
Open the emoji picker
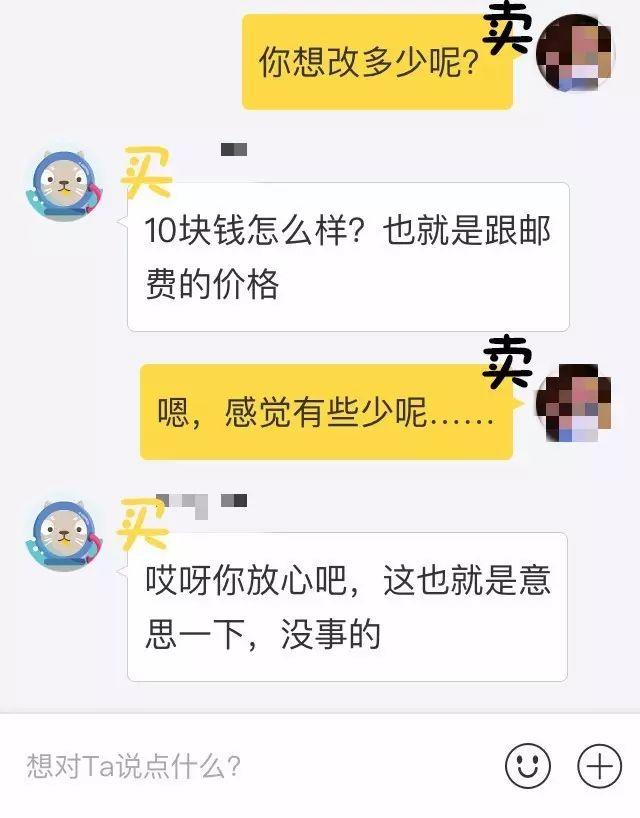pyautogui.click(x=527, y=767)
